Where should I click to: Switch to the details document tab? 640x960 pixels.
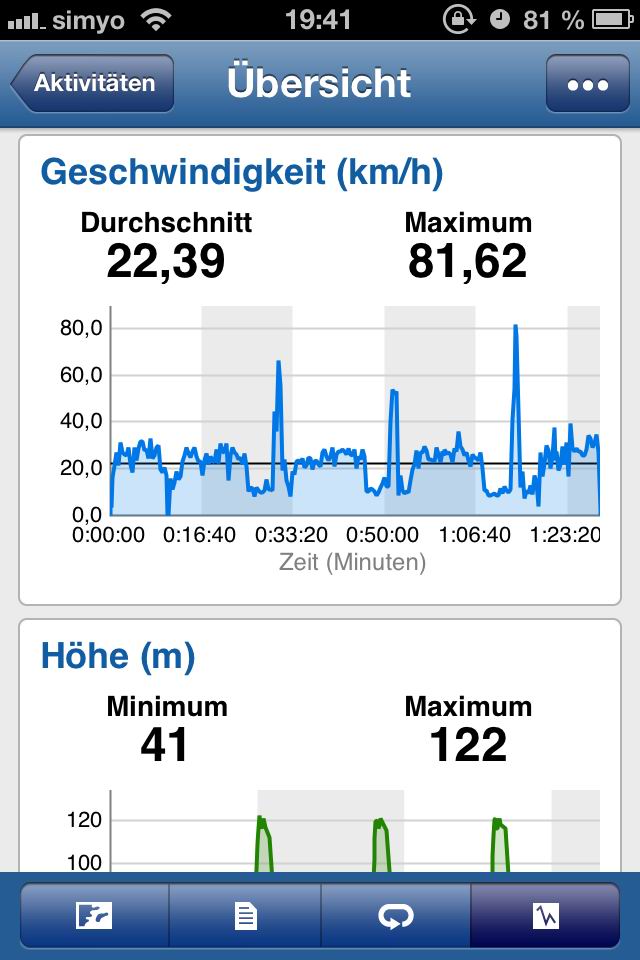[245, 916]
